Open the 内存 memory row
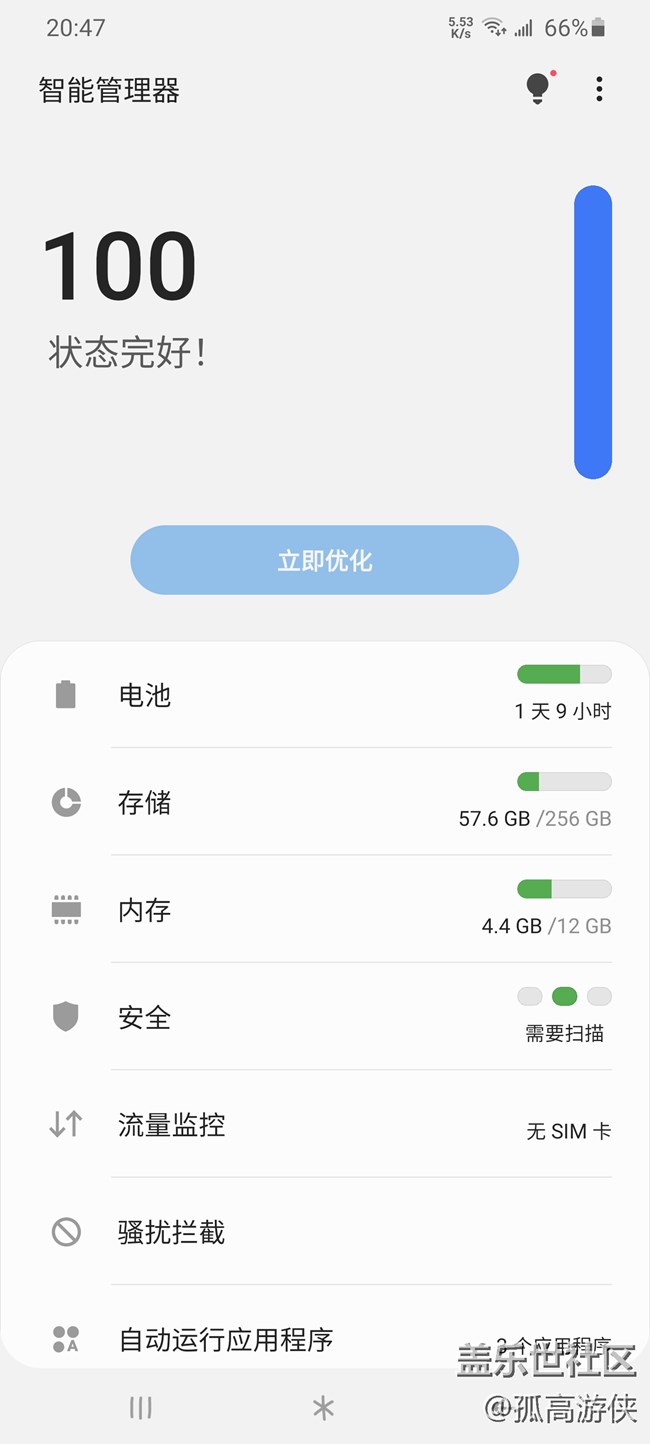650x1444 pixels. [x=325, y=910]
